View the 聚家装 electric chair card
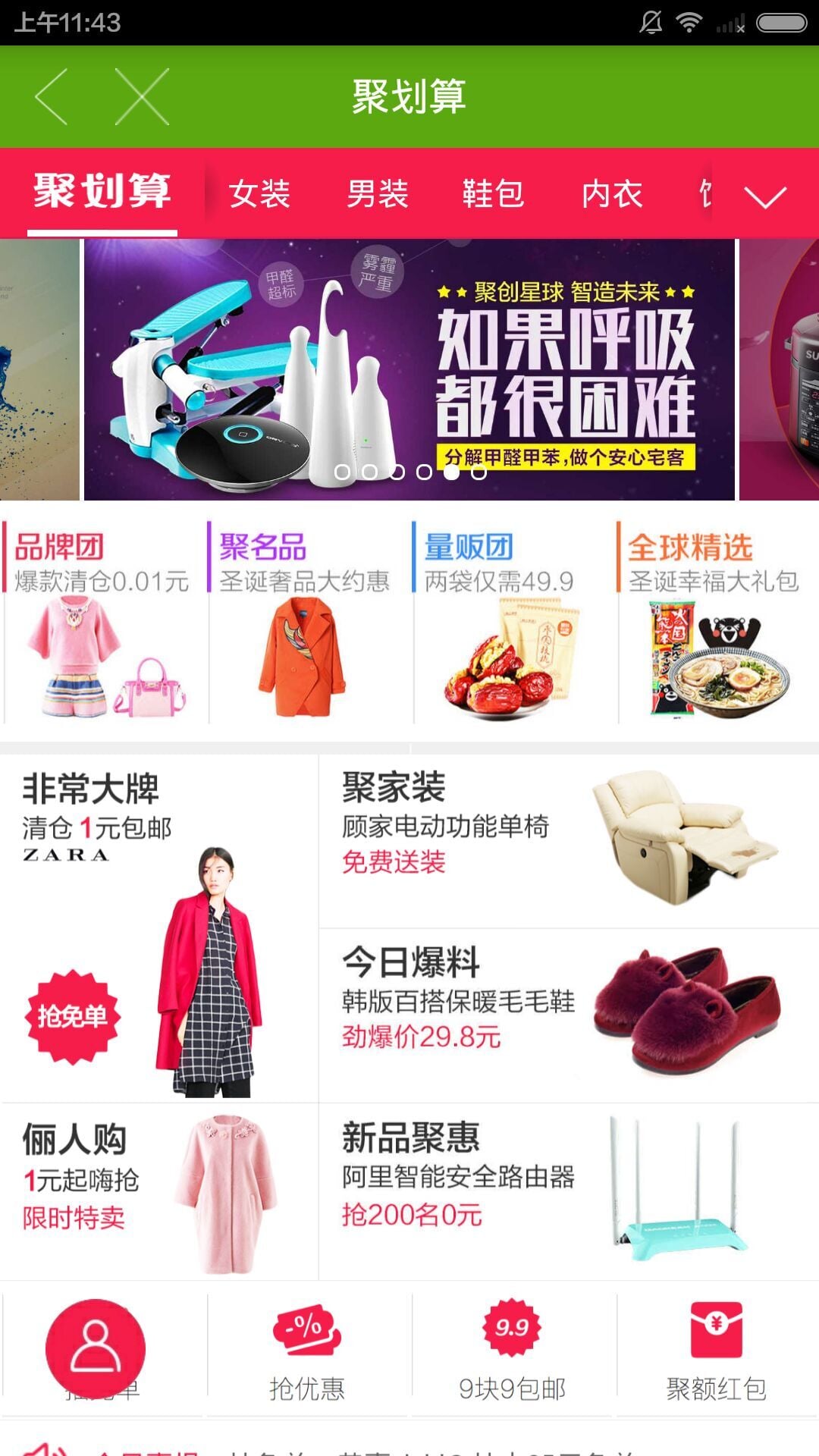 click(x=569, y=840)
